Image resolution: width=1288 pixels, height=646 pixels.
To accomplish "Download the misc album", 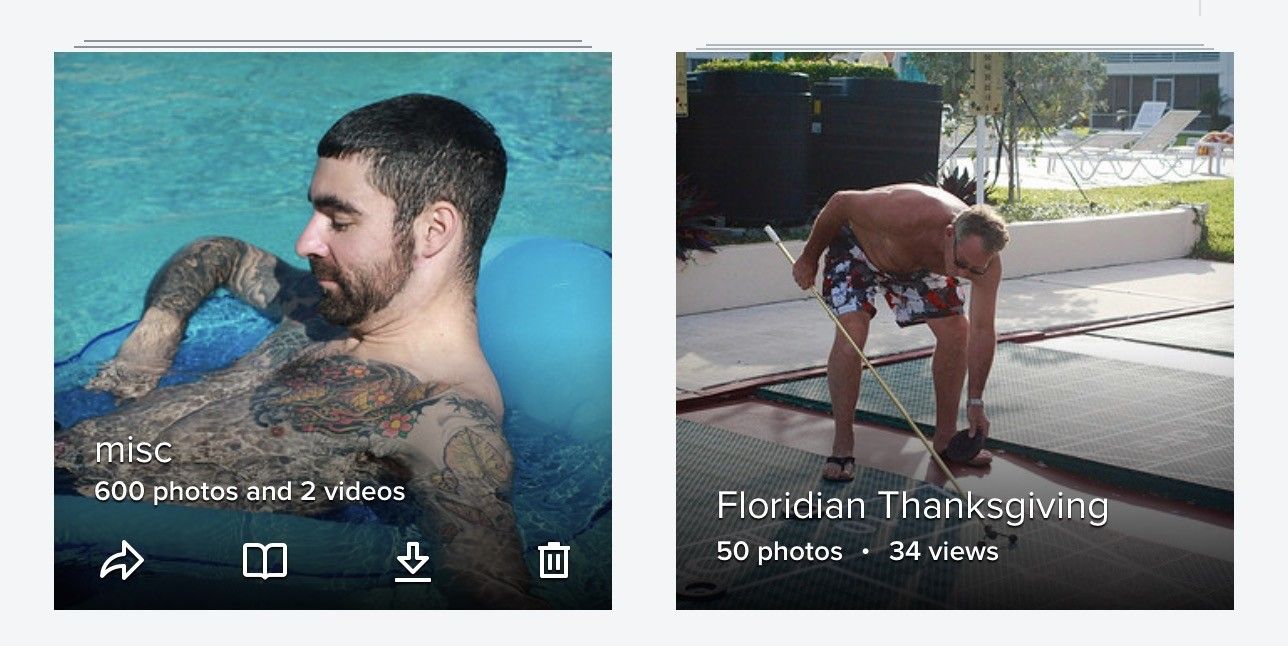I will coord(412,562).
